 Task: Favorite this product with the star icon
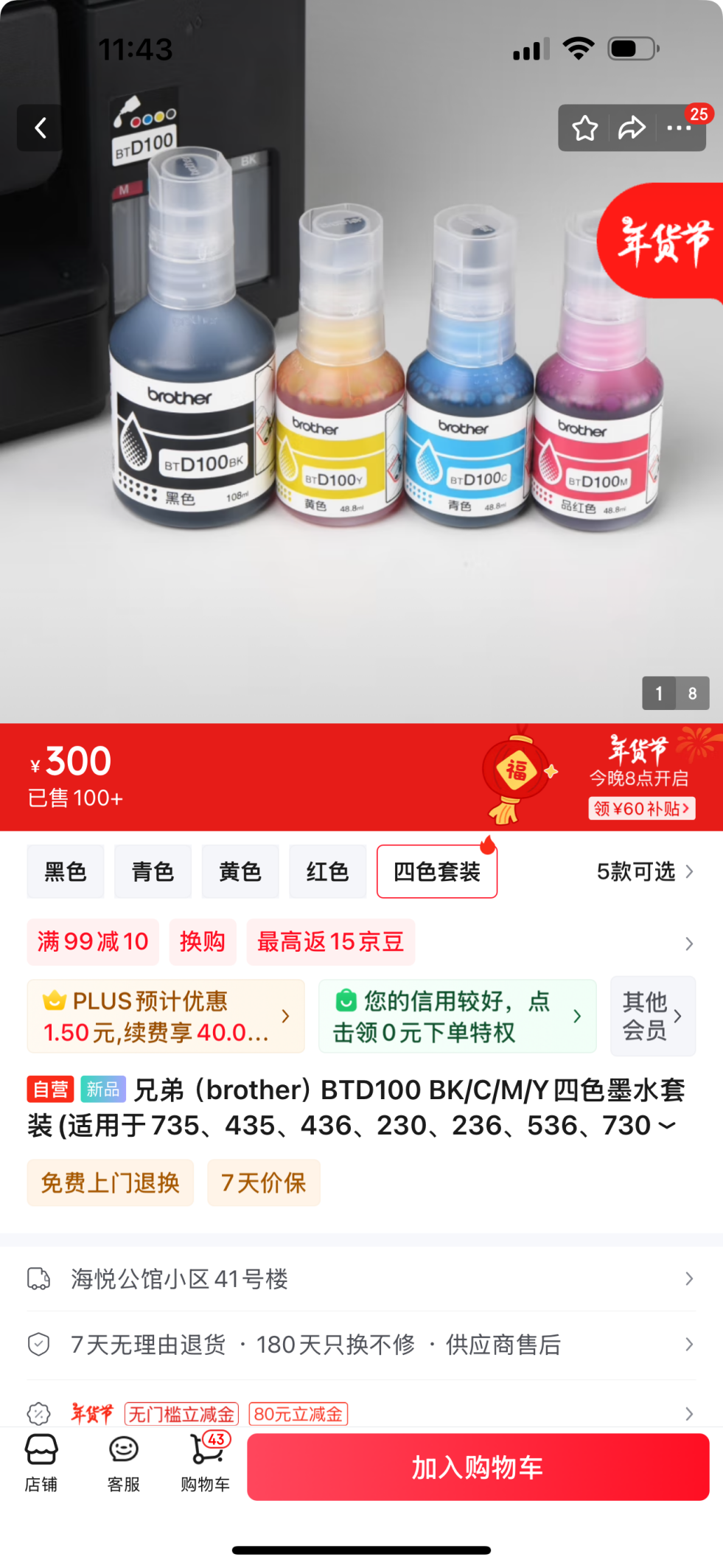584,128
